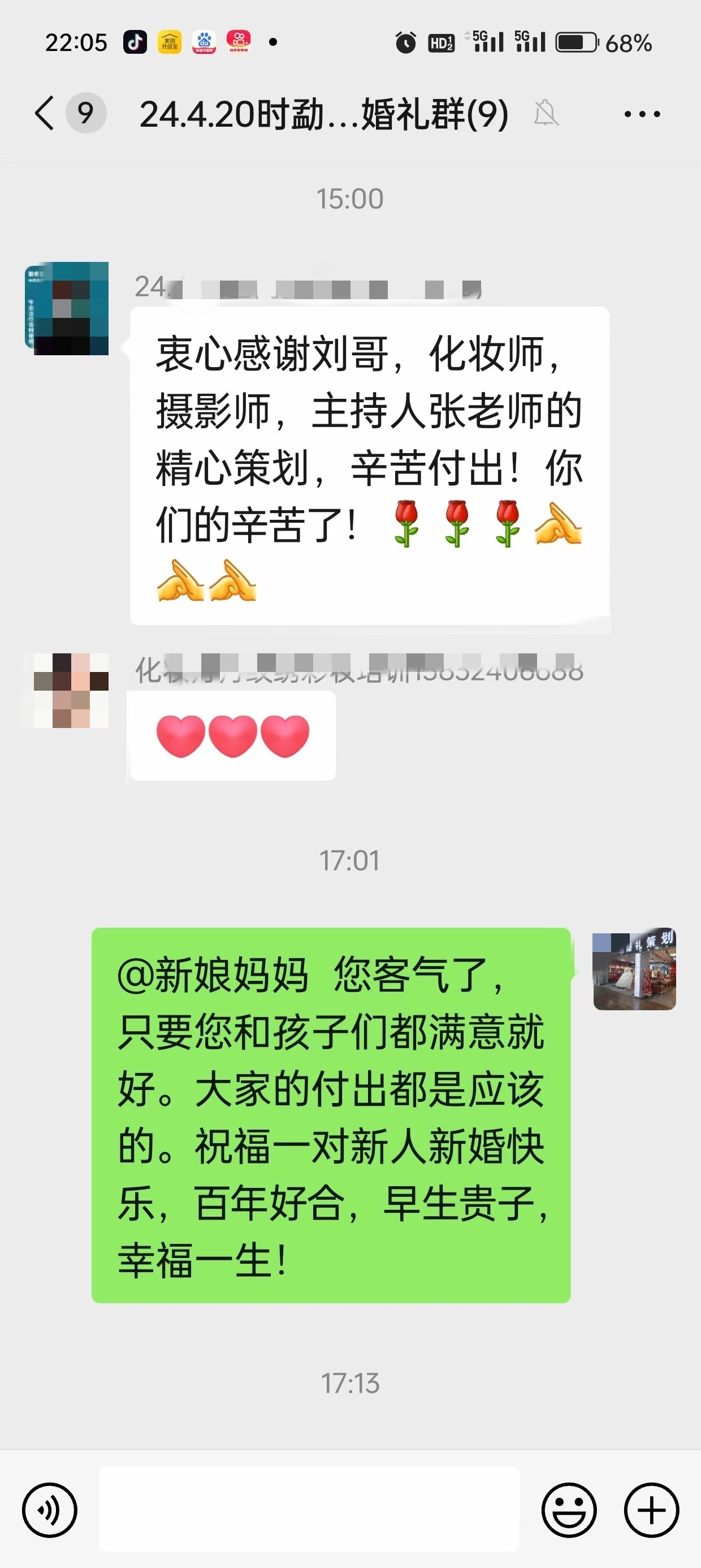Open the plus attachment menu

pos(651,1510)
